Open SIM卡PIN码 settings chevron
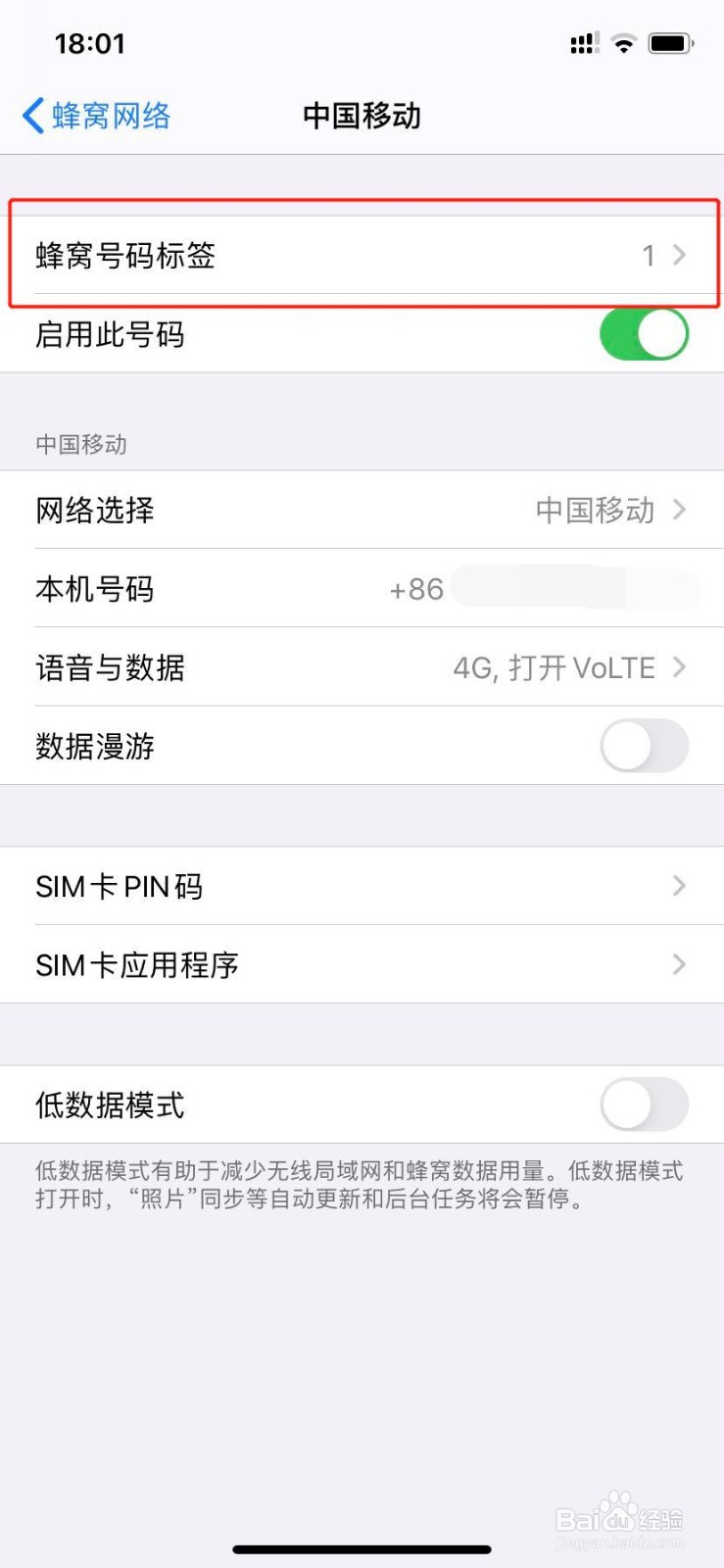 click(678, 886)
